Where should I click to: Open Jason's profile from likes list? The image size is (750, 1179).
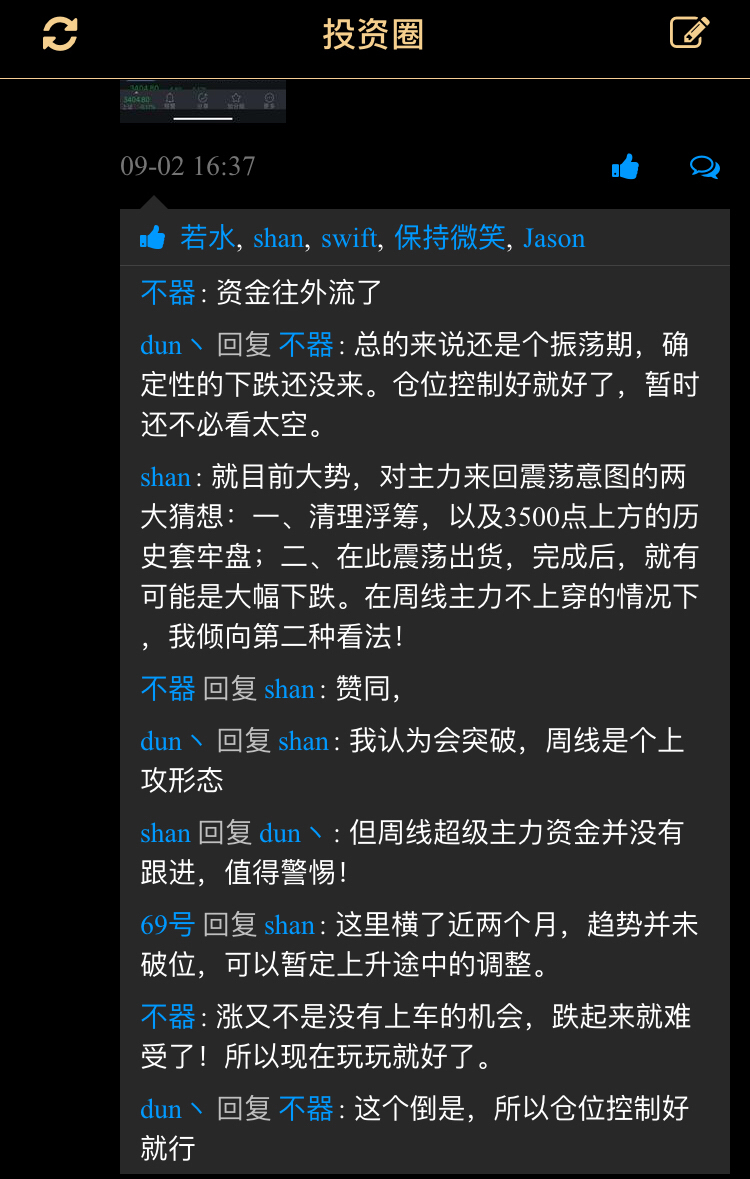pos(554,238)
